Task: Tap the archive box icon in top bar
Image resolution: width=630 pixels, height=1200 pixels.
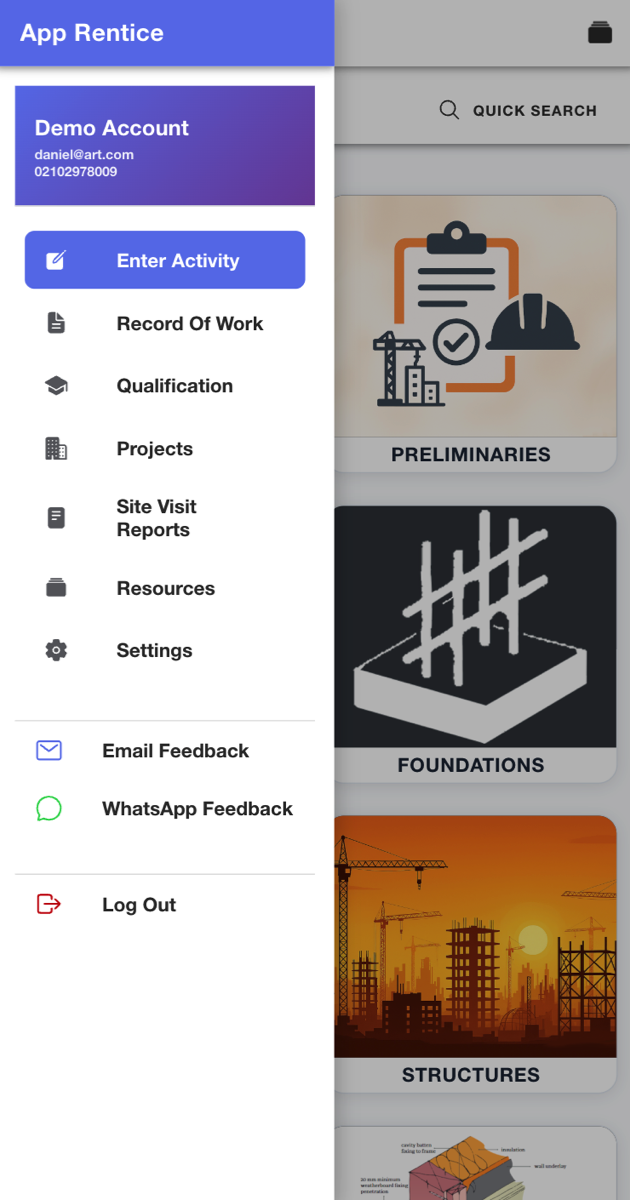Action: (600, 32)
